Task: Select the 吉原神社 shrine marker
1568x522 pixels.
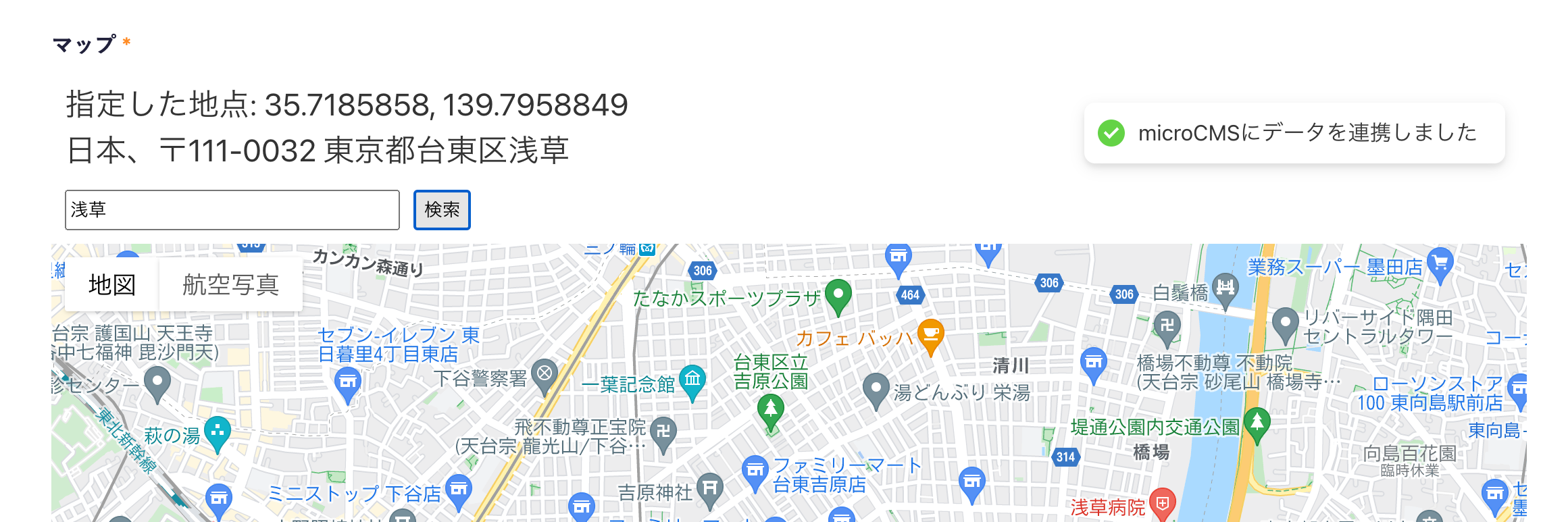Action: [x=709, y=489]
